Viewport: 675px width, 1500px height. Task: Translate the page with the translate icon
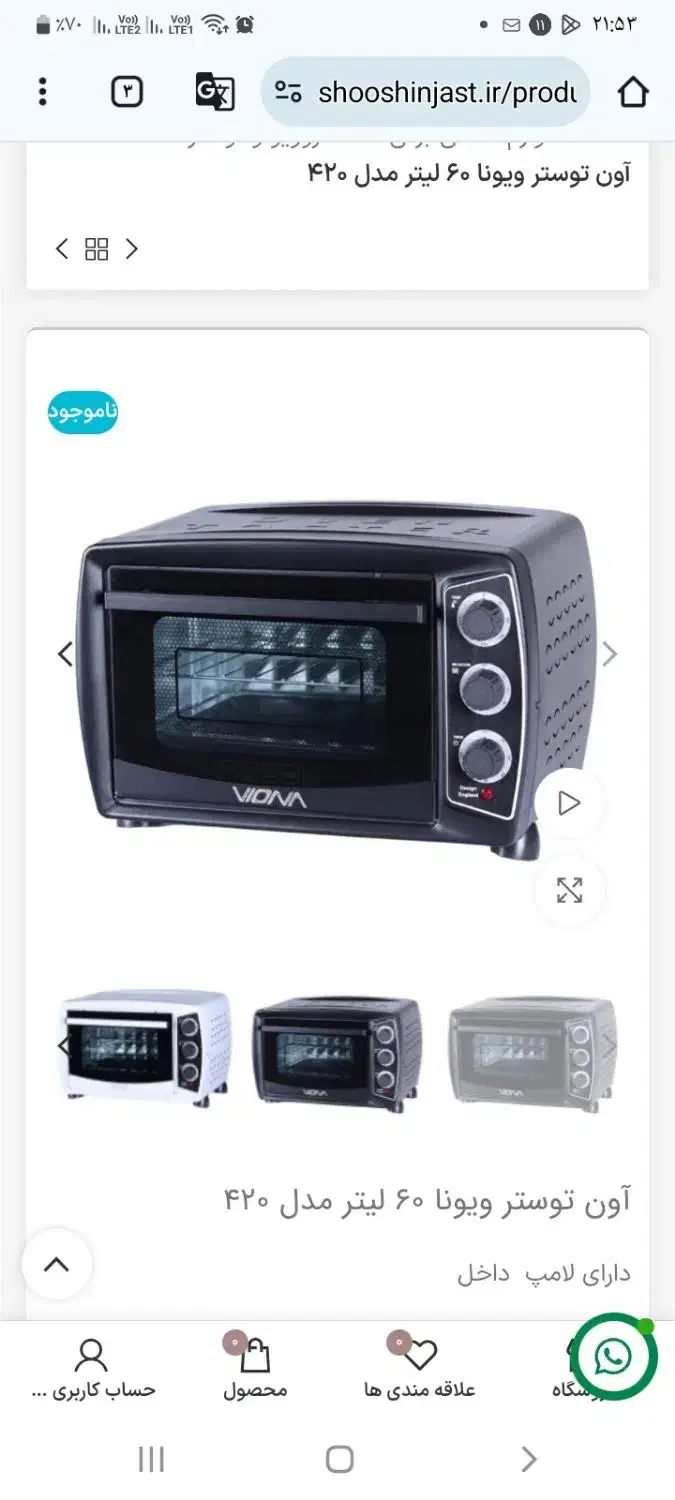[214, 92]
